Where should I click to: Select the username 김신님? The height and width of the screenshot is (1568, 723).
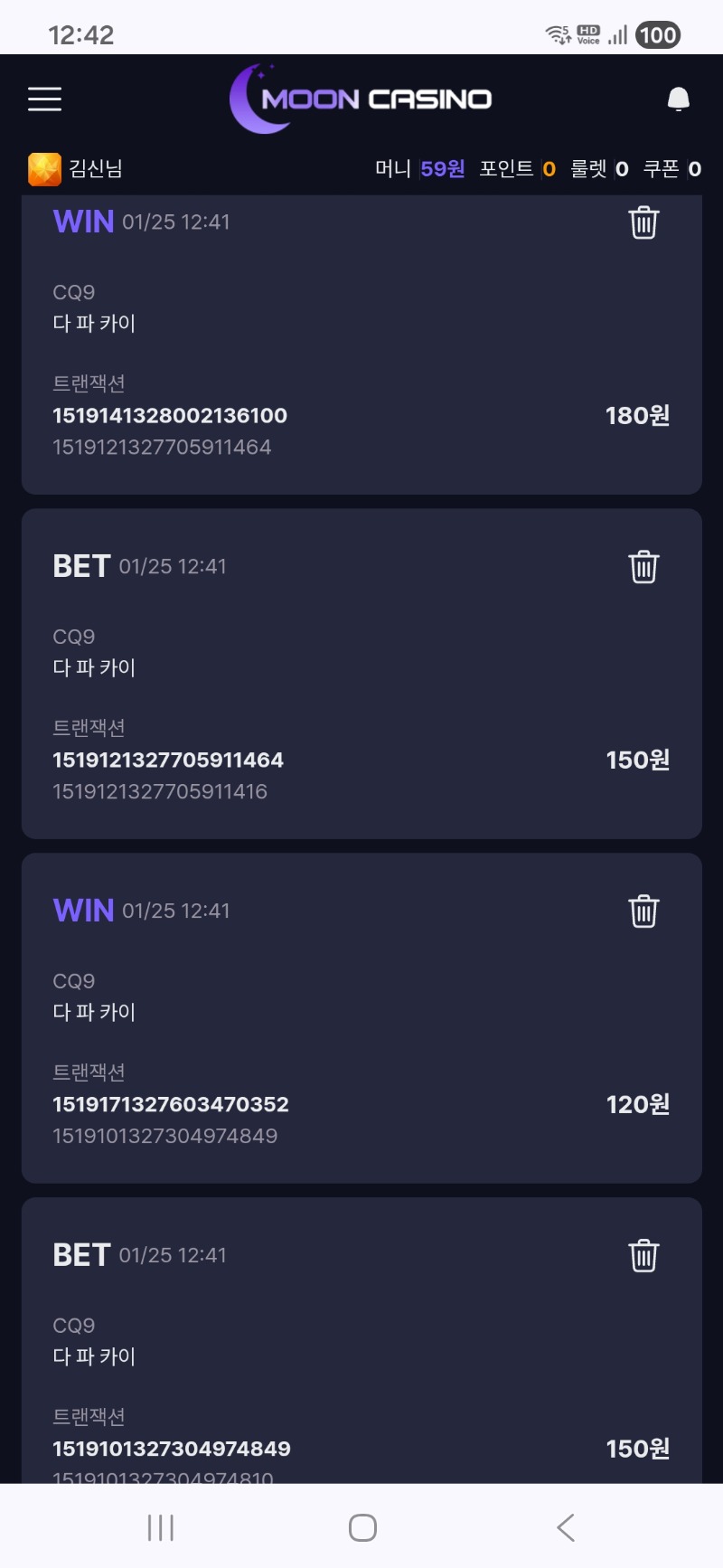coord(95,168)
